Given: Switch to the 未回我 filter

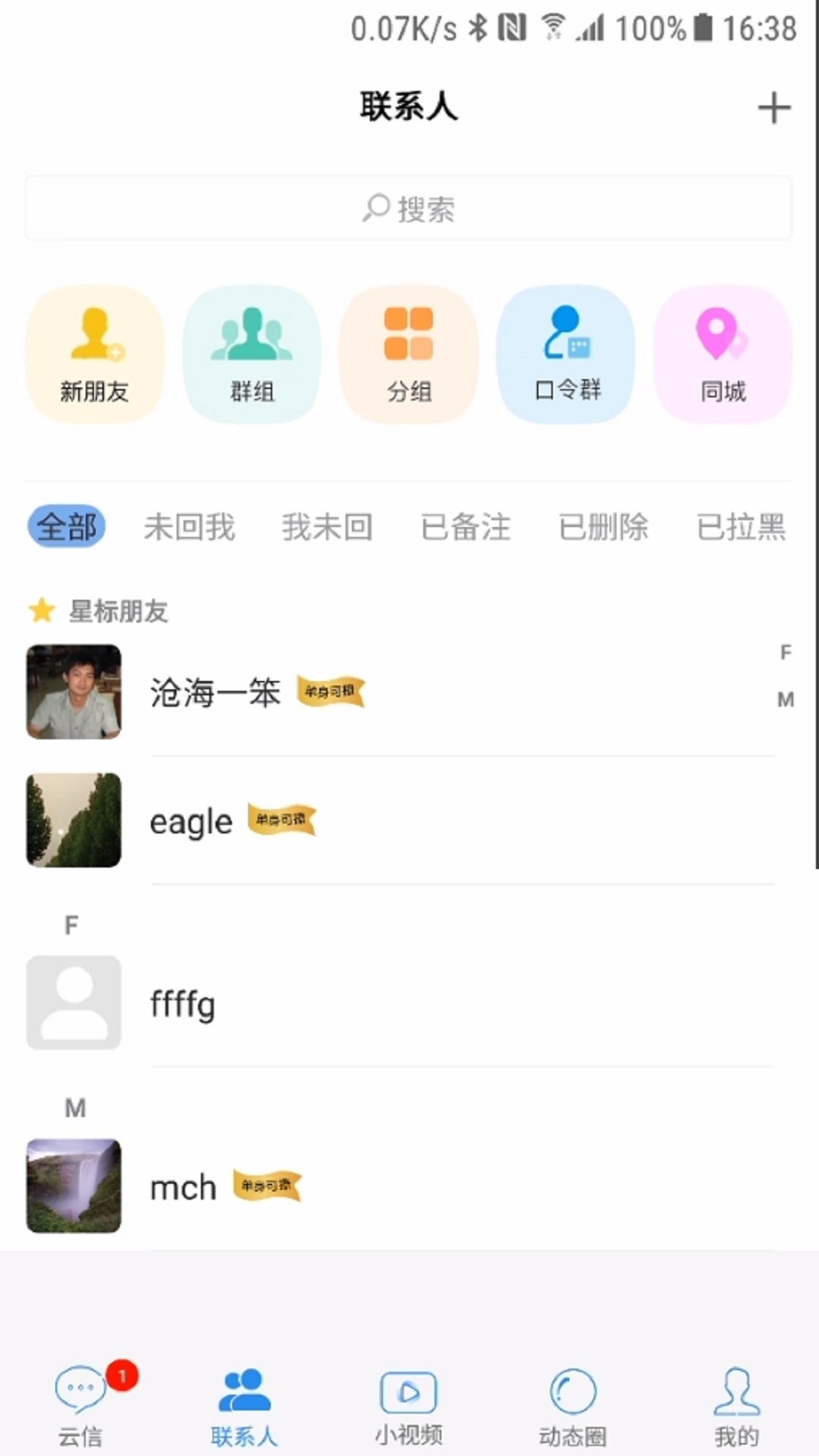Looking at the screenshot, I should coord(190,526).
